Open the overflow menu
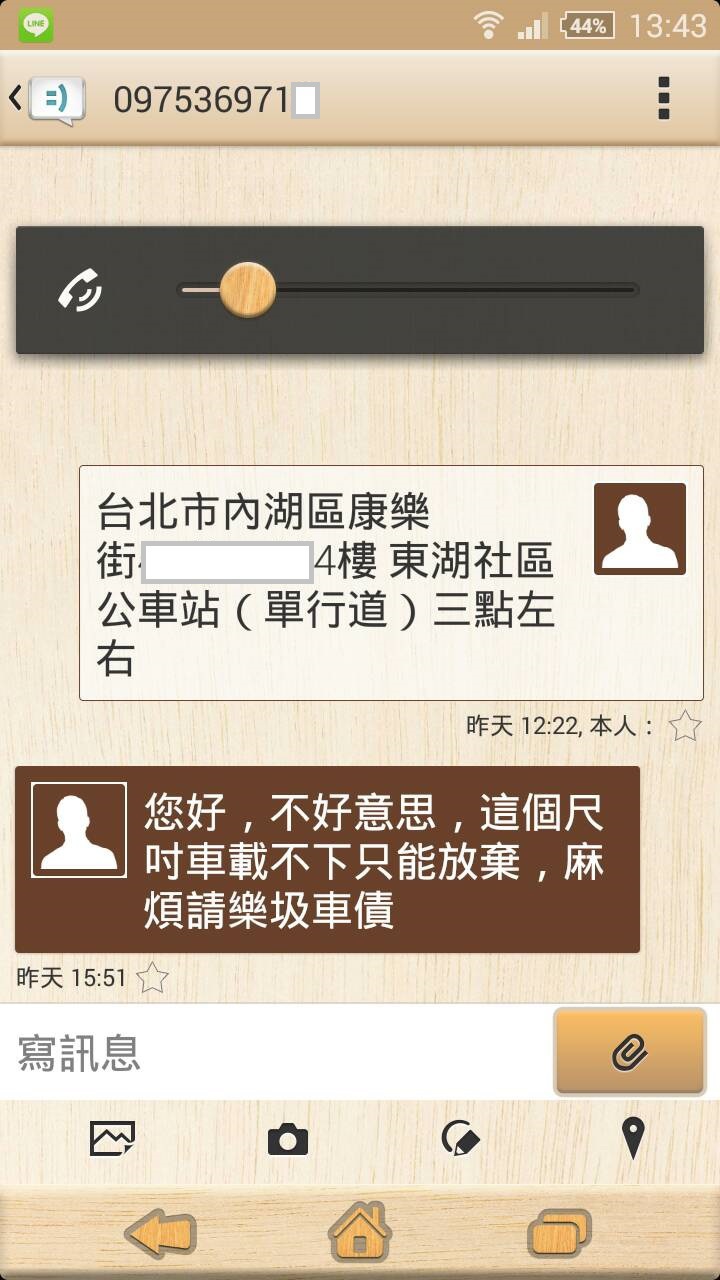This screenshot has width=720, height=1280. click(x=663, y=99)
